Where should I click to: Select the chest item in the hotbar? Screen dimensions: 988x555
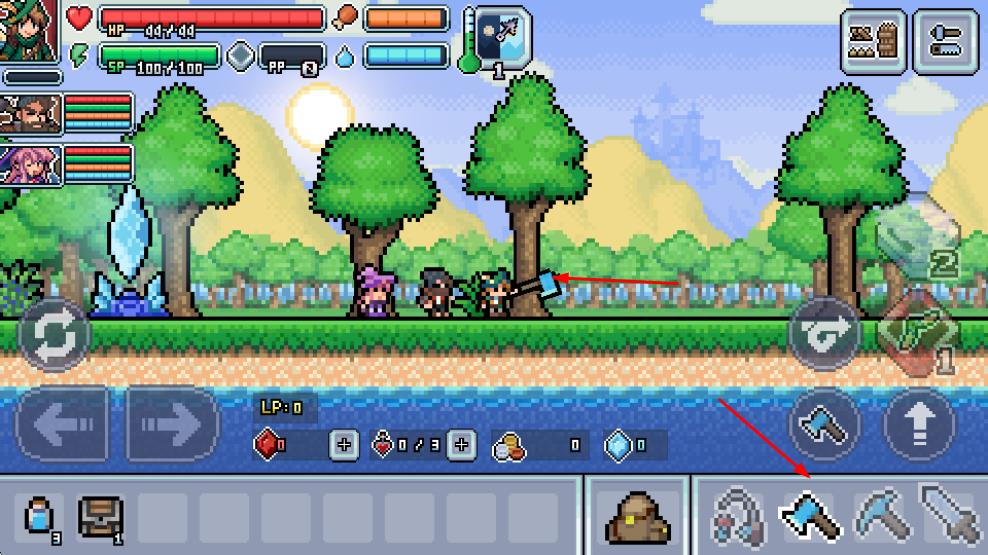click(102, 517)
